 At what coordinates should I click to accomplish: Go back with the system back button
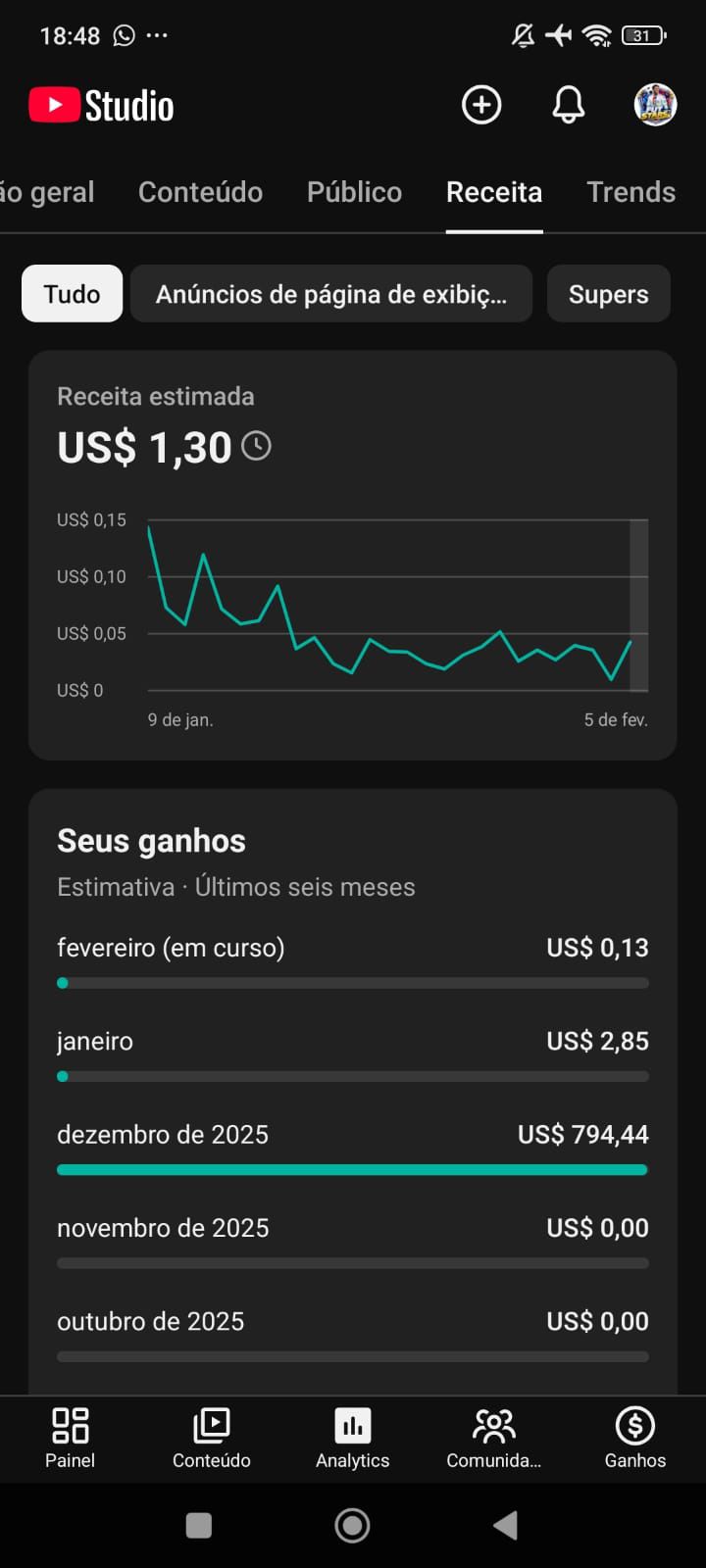[505, 1525]
